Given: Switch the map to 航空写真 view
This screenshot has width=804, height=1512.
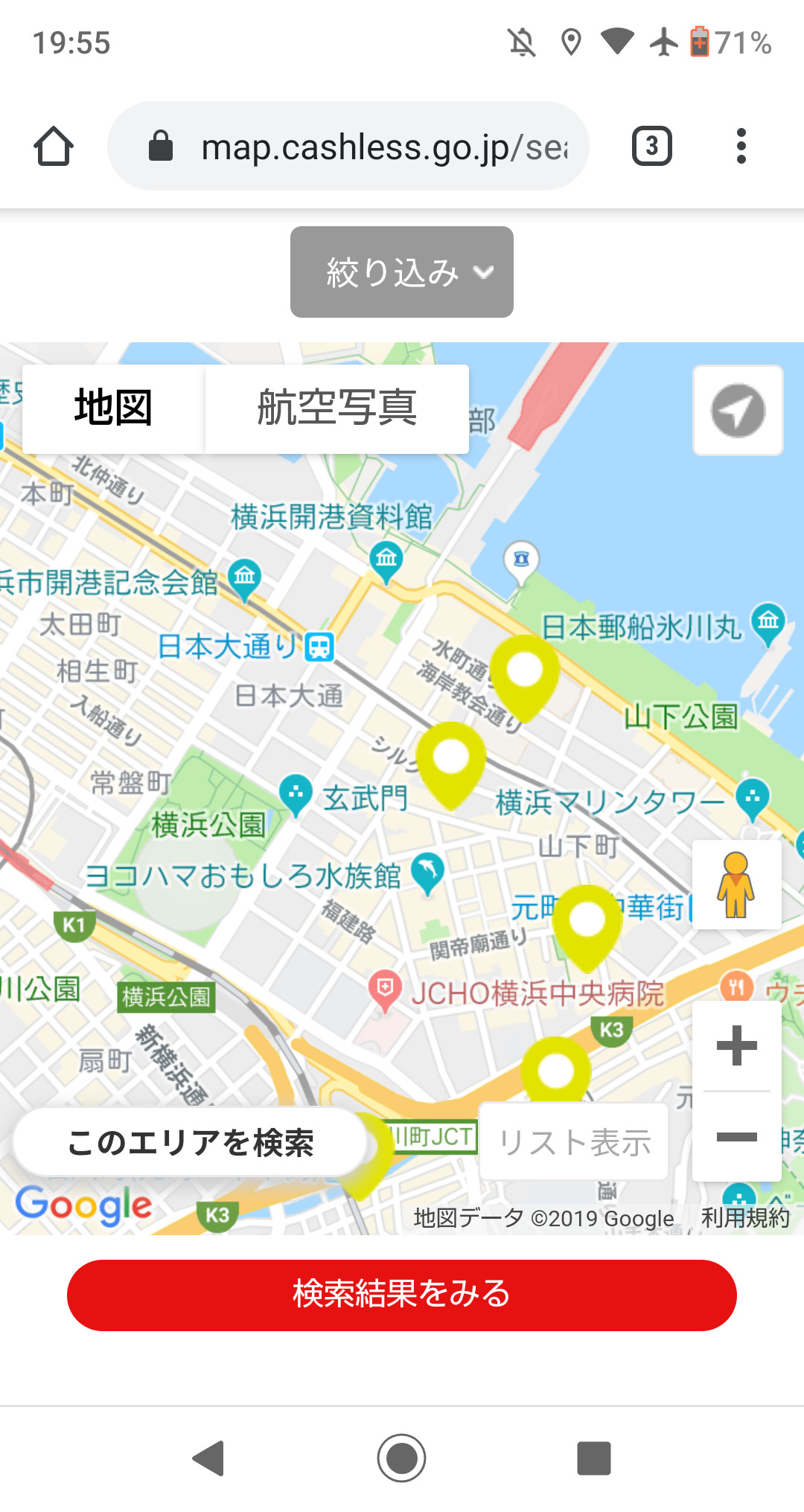Looking at the screenshot, I should tap(336, 409).
